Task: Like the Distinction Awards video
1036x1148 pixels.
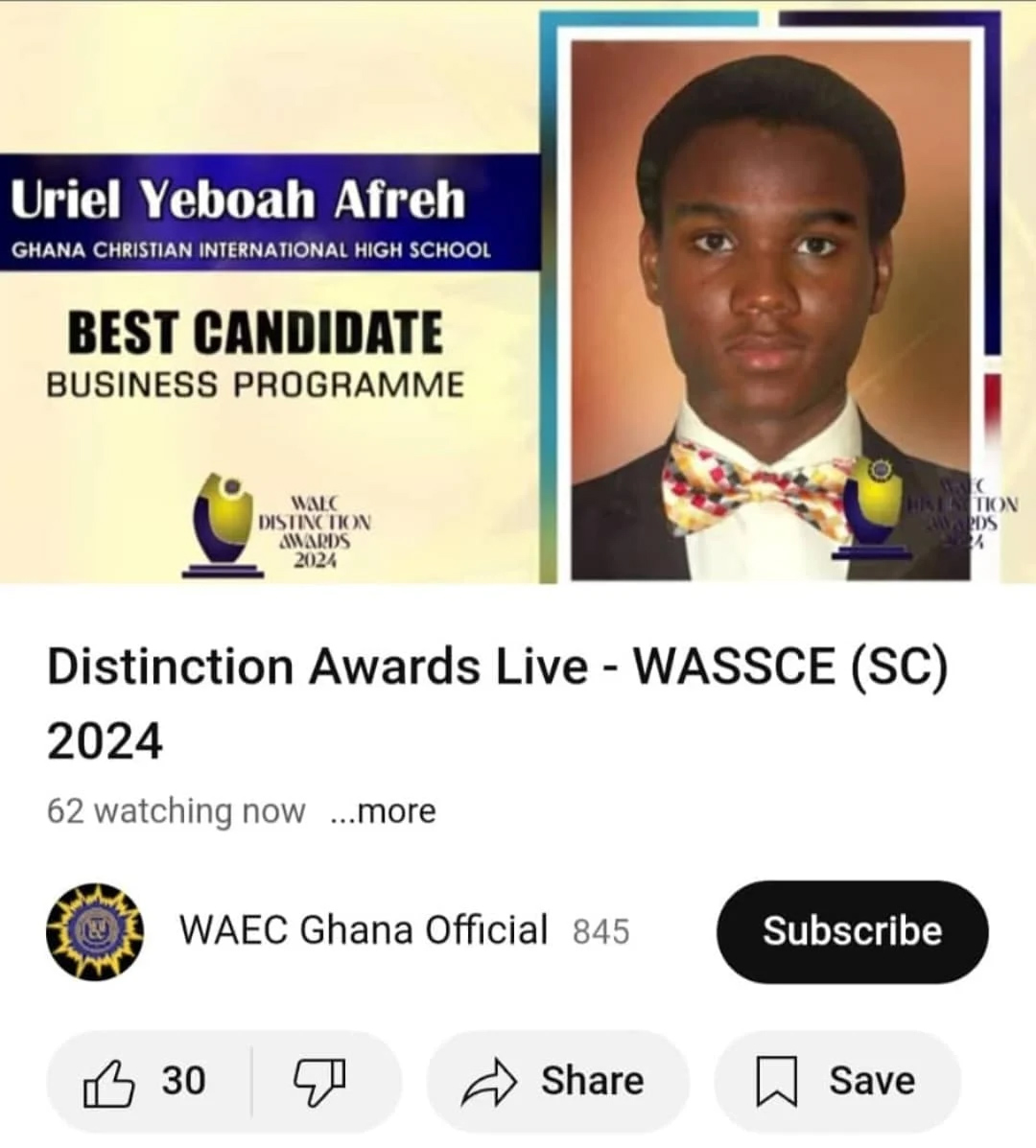Action: [144, 1082]
